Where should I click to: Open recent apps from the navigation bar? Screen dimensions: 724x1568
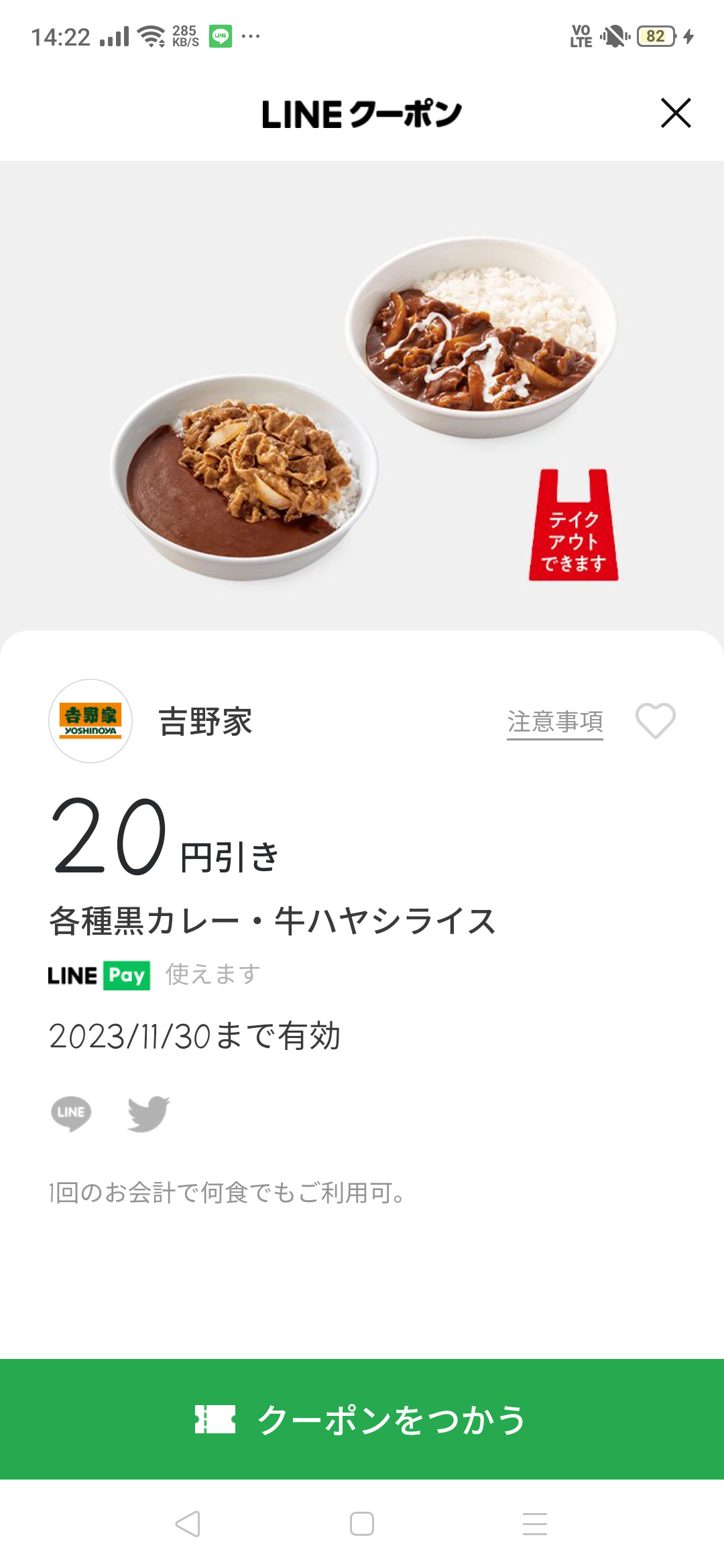[535, 1524]
